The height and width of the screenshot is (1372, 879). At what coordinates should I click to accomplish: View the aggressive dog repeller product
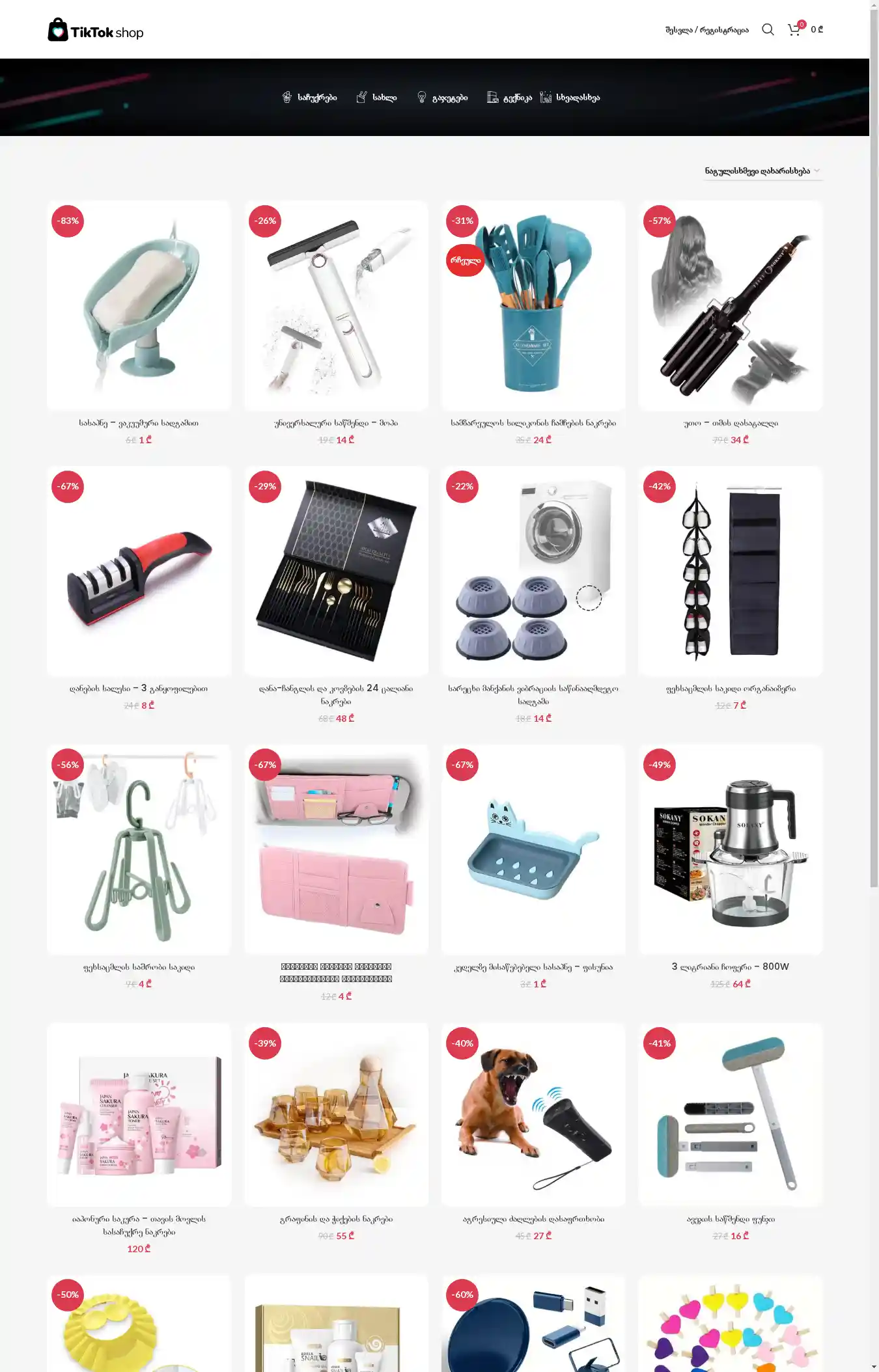pyautogui.click(x=533, y=1115)
